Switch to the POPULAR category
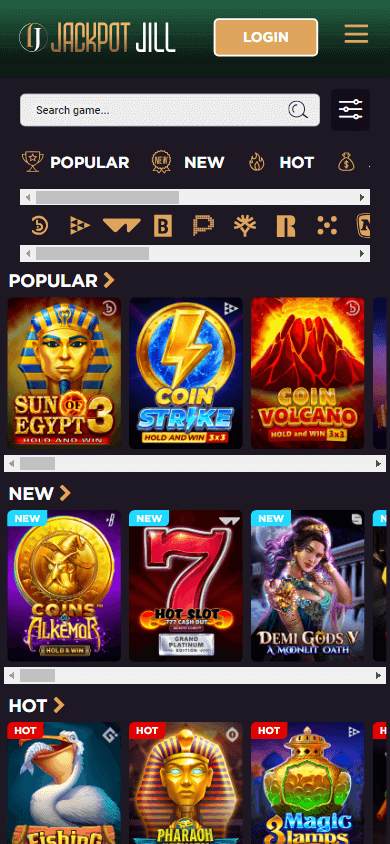Screen dimensions: 390x844 coord(76,162)
